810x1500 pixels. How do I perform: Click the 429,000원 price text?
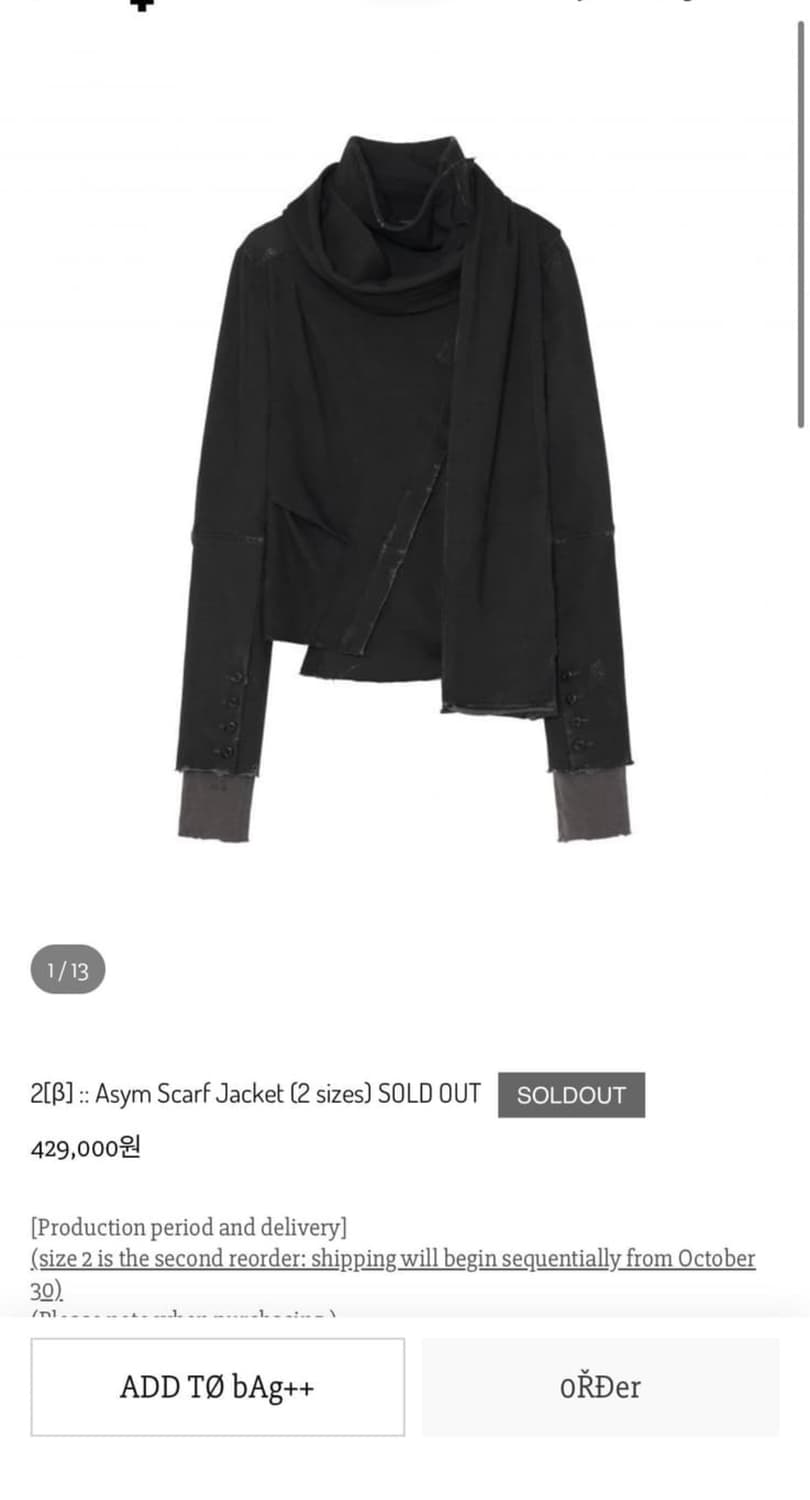click(x=85, y=1148)
